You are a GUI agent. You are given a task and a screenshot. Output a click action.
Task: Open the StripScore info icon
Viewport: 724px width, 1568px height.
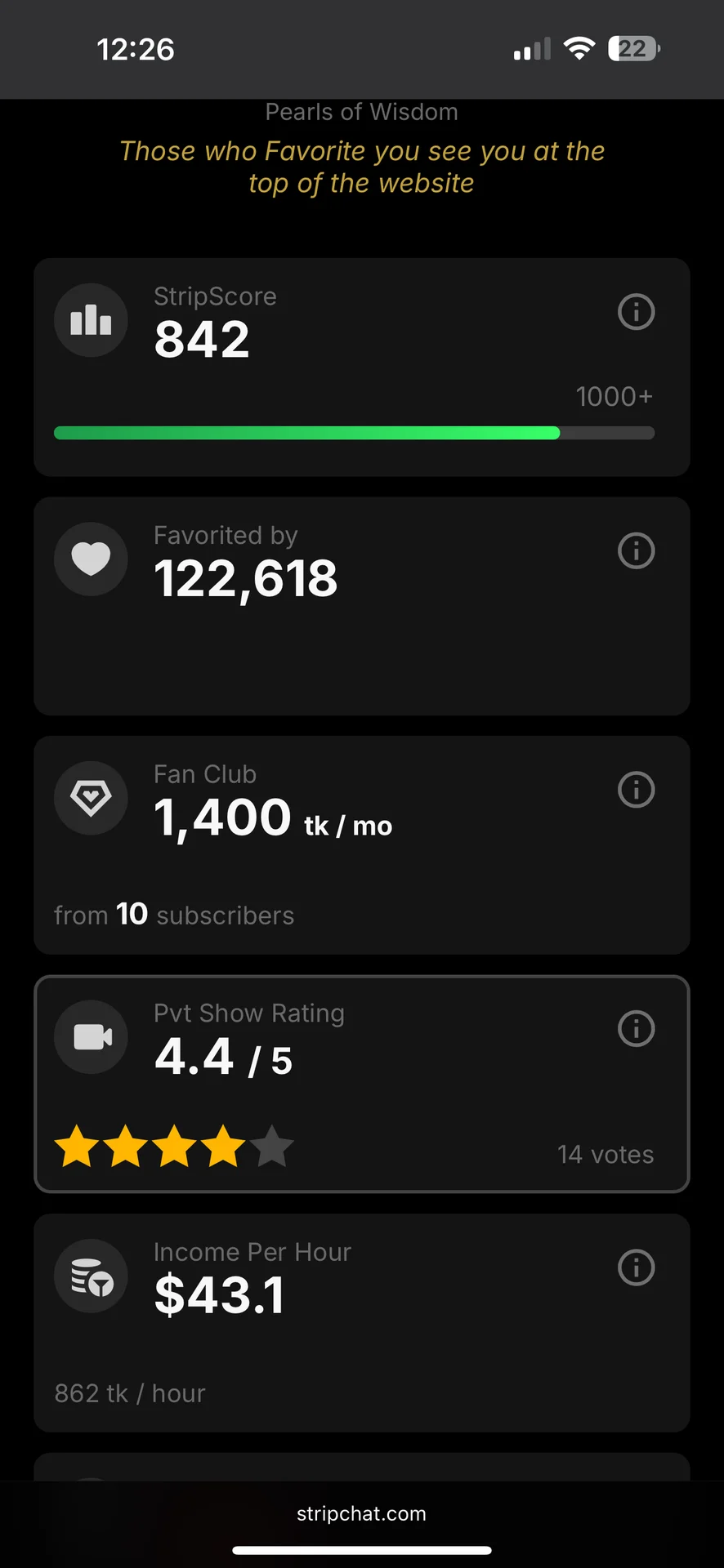pos(636,312)
